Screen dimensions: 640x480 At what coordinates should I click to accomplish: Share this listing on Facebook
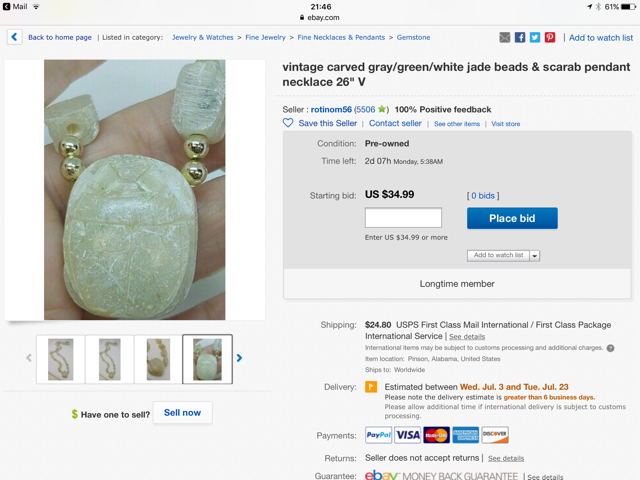pyautogui.click(x=520, y=37)
